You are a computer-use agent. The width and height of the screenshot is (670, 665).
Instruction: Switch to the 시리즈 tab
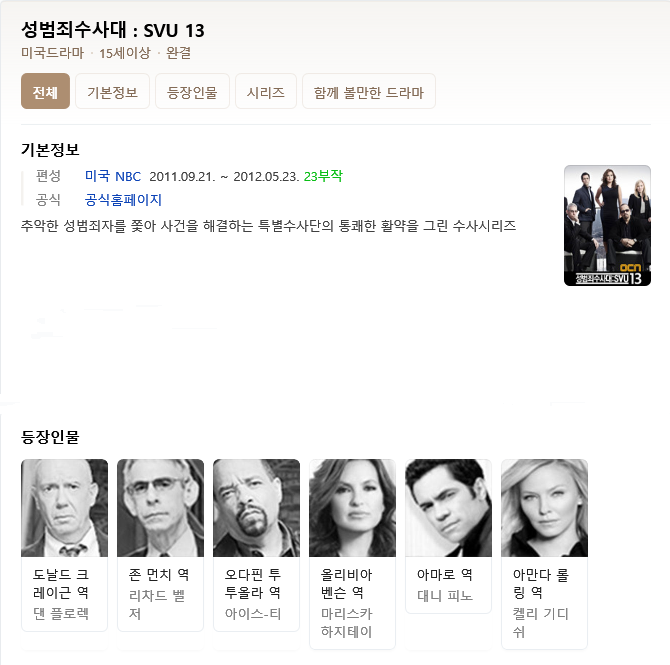[266, 92]
